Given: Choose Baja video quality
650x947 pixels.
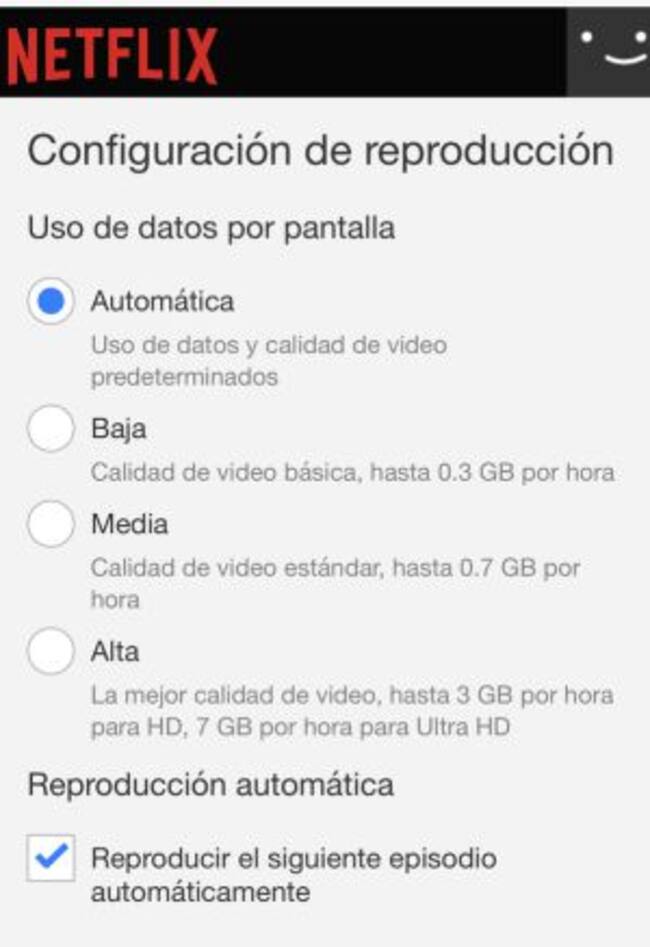Looking at the screenshot, I should click(x=50, y=429).
